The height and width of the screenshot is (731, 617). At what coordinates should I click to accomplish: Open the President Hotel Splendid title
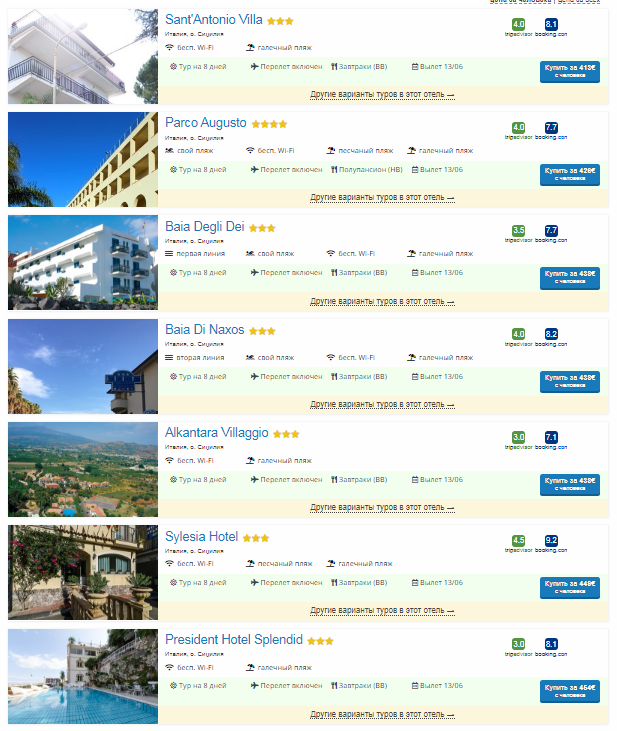tap(234, 640)
